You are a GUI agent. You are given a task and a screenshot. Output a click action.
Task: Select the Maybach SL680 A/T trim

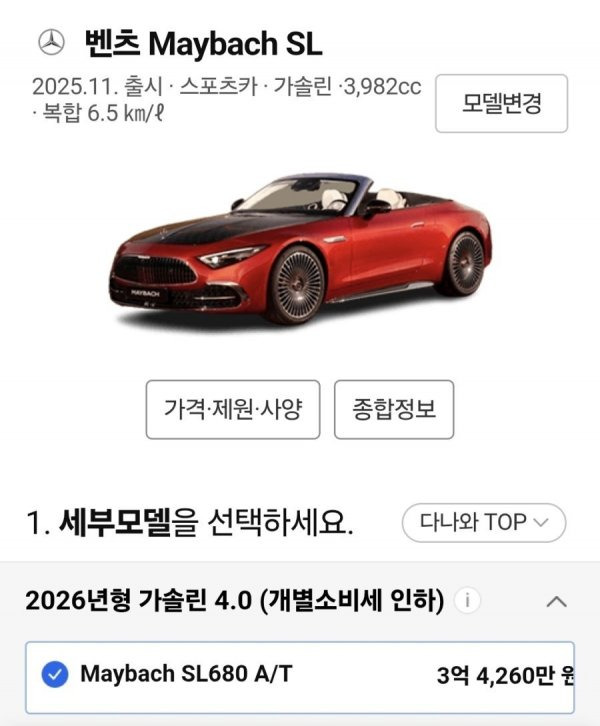300,677
